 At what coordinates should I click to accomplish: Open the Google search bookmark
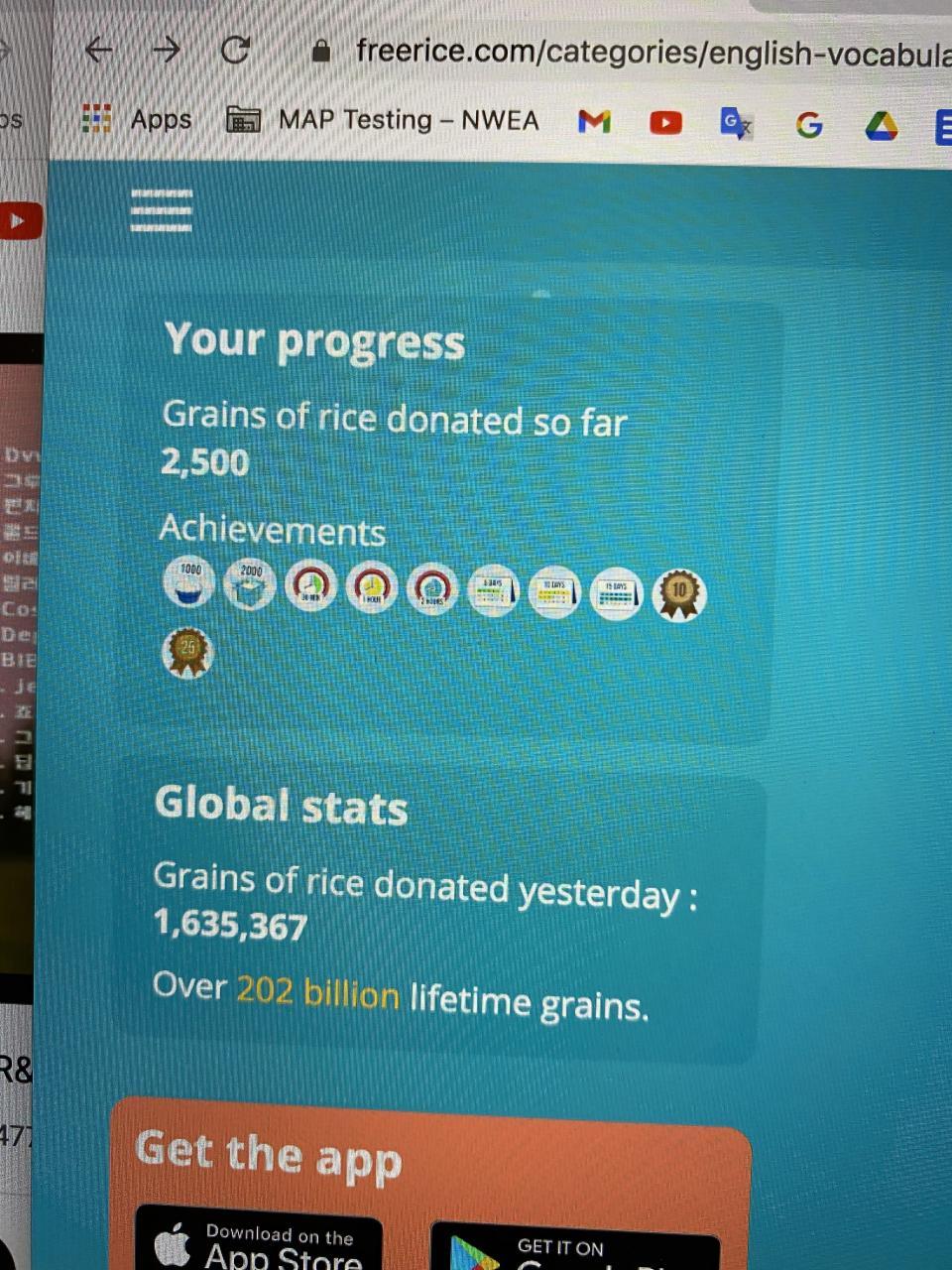pyautogui.click(x=808, y=125)
